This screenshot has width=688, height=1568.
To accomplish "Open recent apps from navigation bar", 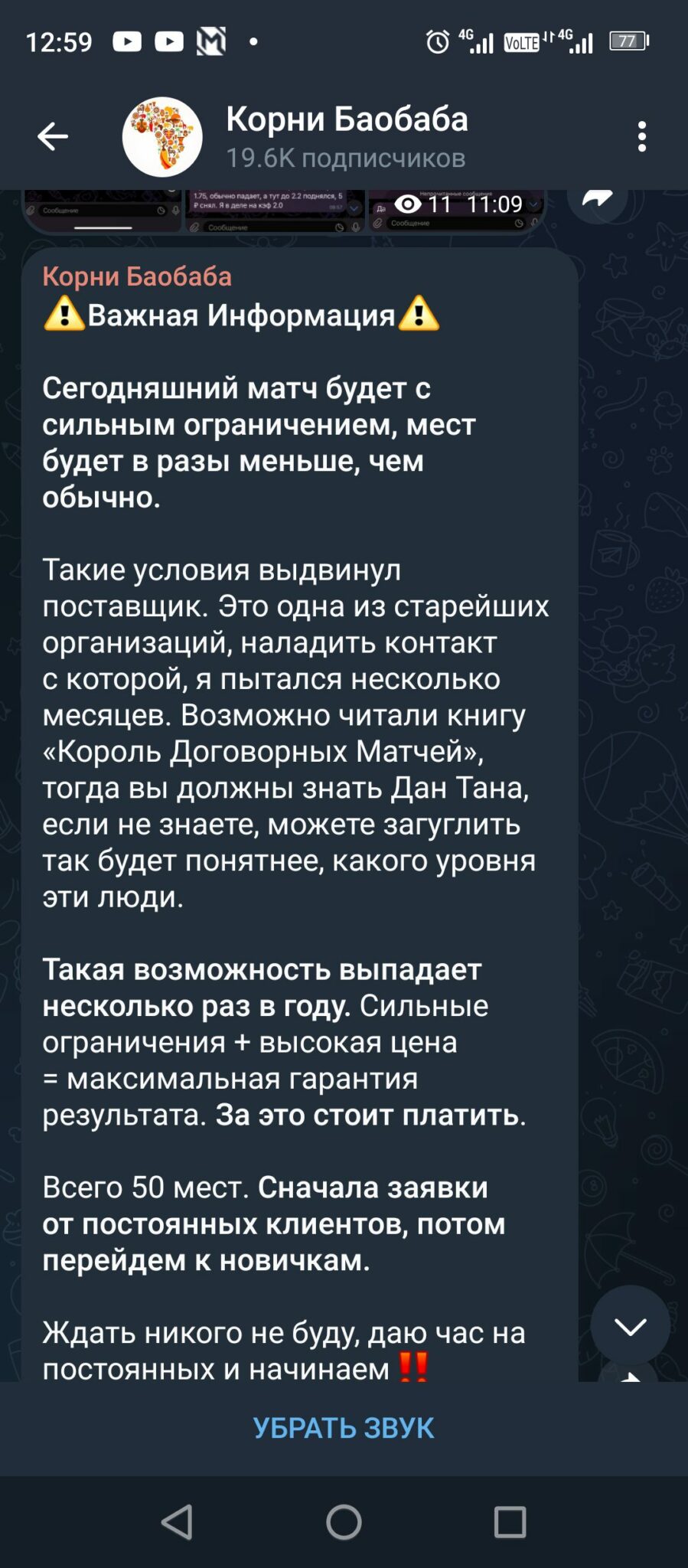I will point(510,1522).
